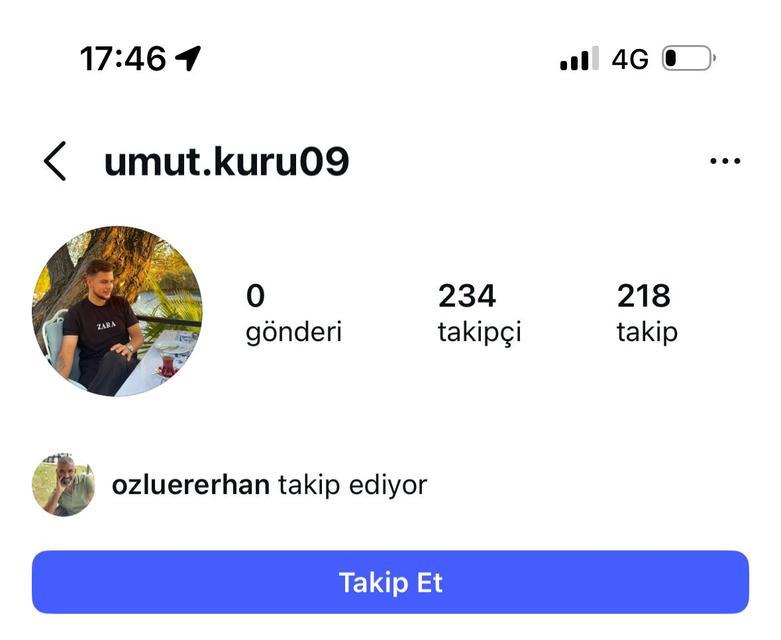The width and height of the screenshot is (781, 640).
Task: View umut.kuru09's profile photo
Action: (117, 311)
